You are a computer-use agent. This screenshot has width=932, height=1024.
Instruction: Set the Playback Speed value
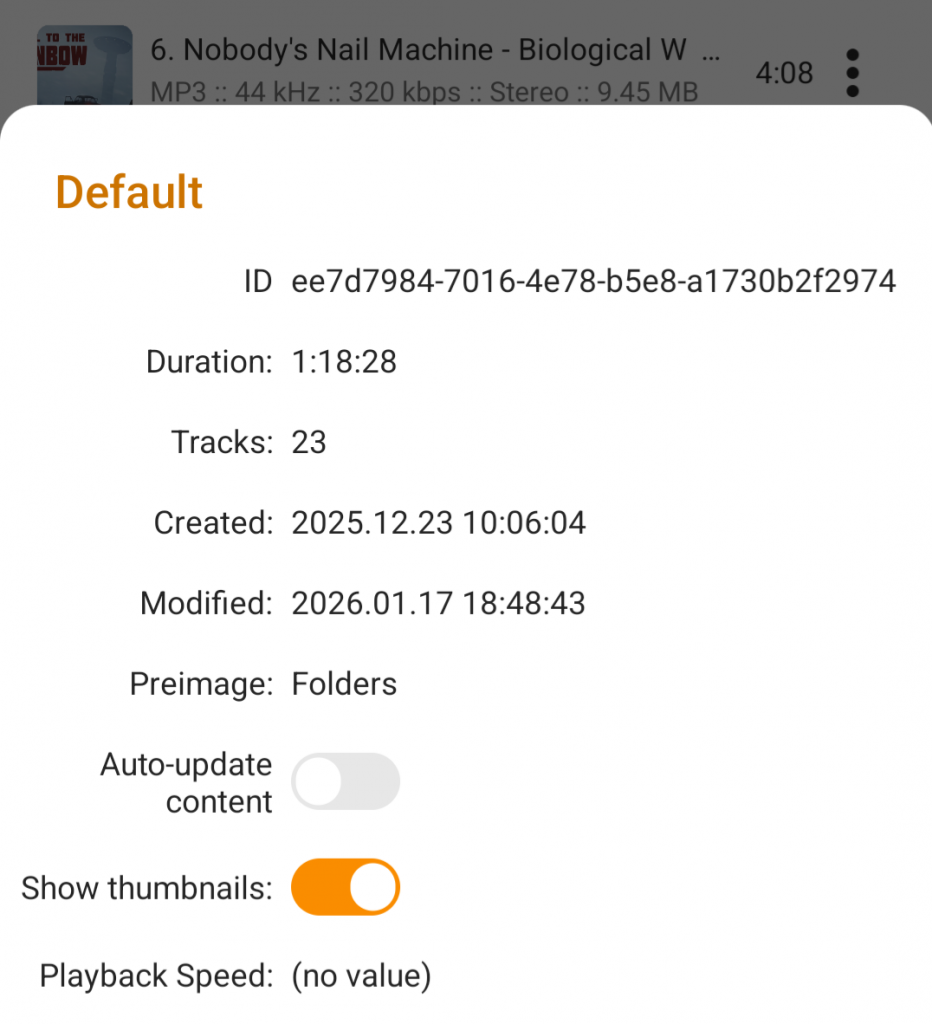pyautogui.click(x=361, y=976)
